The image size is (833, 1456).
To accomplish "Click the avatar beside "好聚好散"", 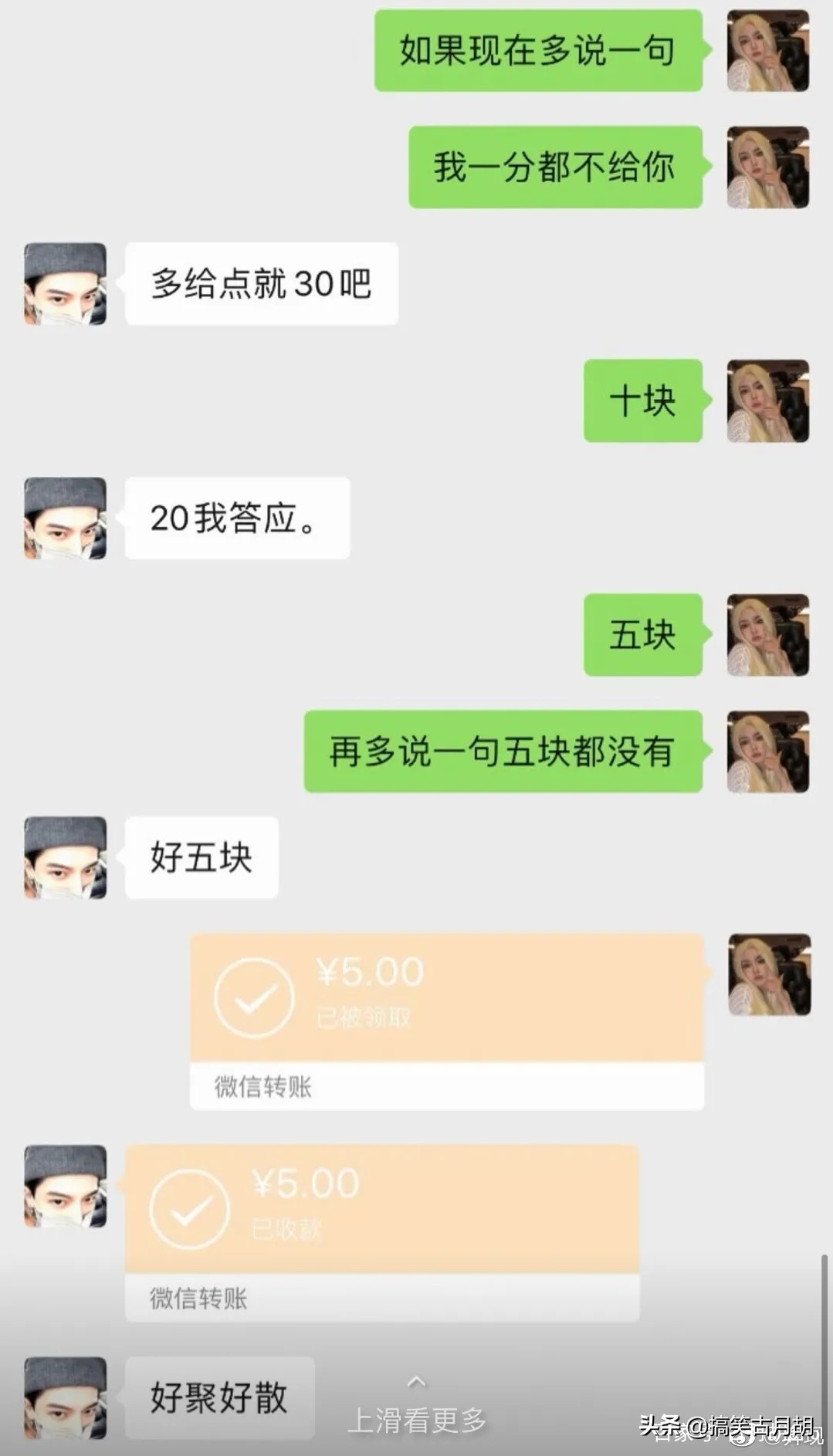I will [x=64, y=1398].
